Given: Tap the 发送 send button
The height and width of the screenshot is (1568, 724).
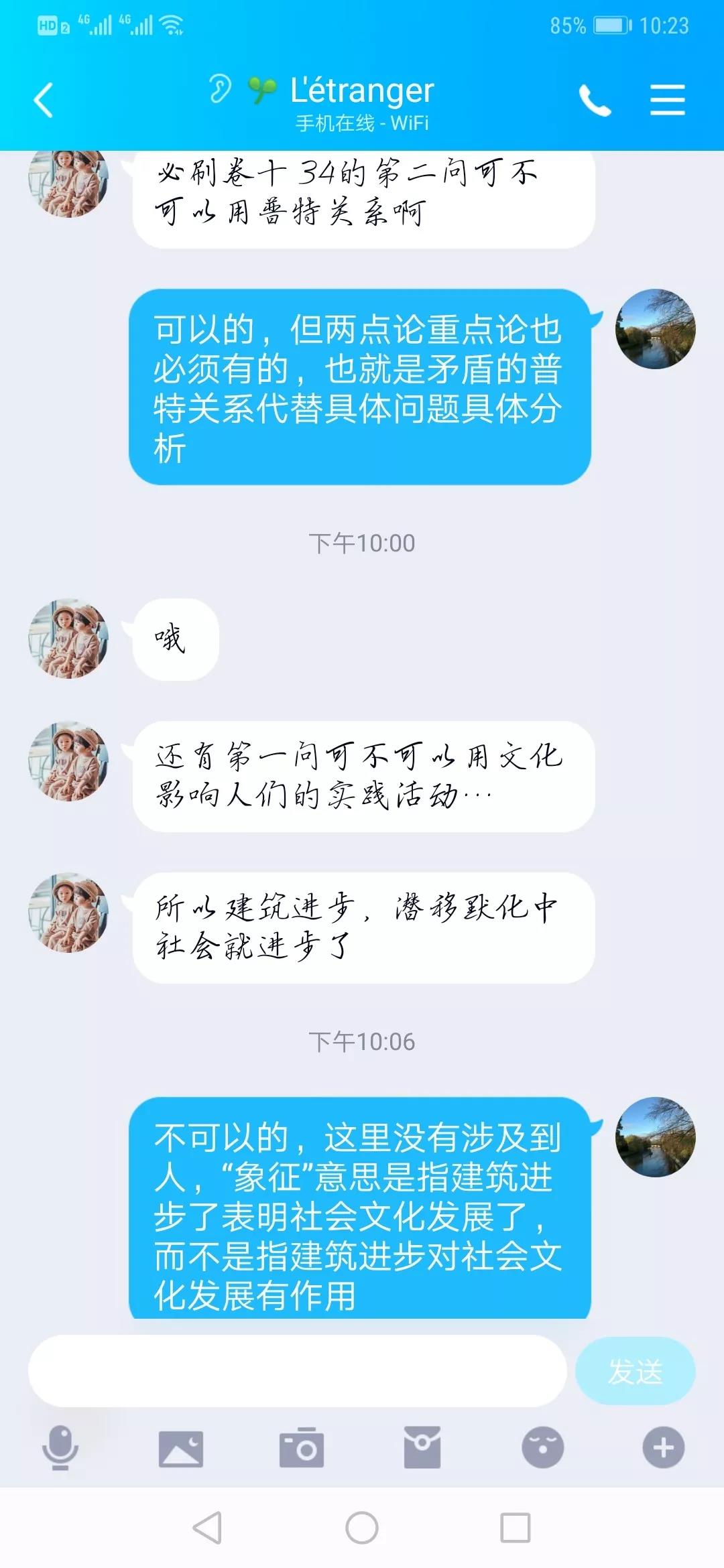Looking at the screenshot, I should point(635,1371).
